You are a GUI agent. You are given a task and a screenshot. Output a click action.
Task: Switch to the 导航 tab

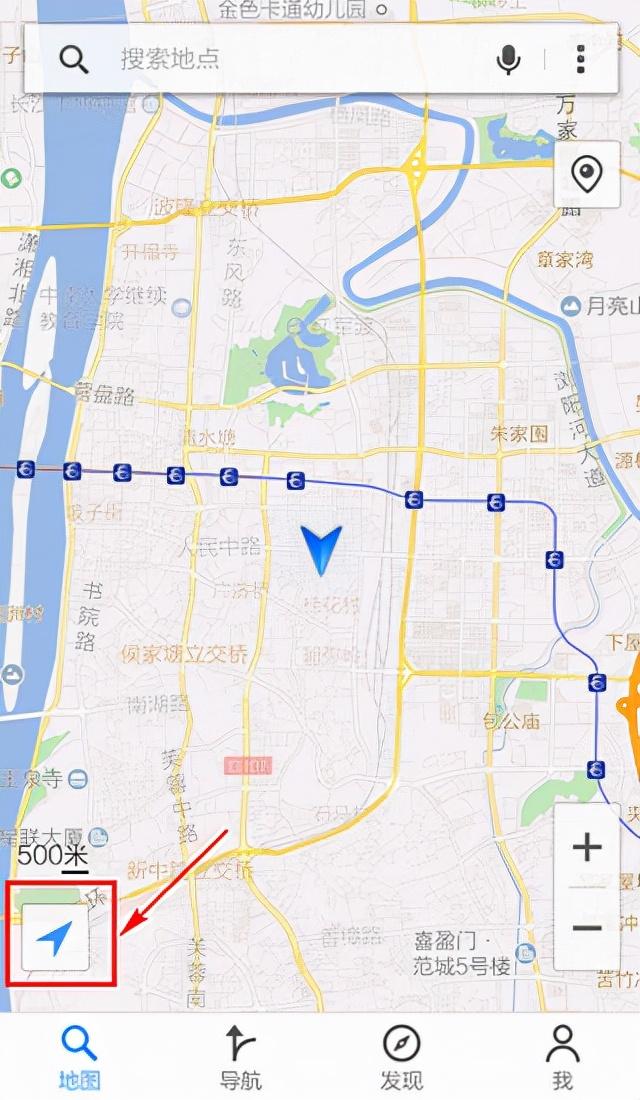240,1056
